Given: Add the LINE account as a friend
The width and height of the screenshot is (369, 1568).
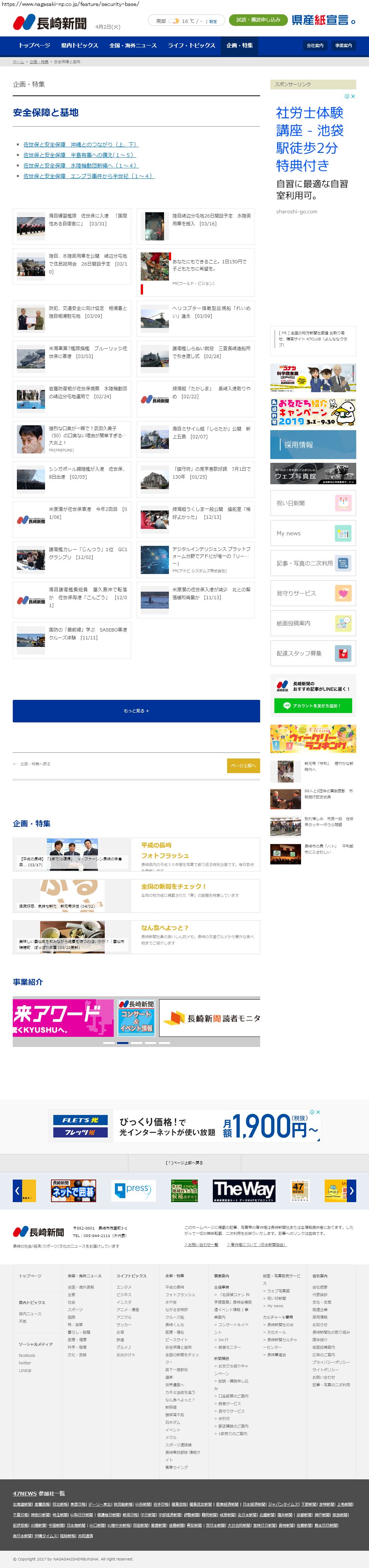Looking at the screenshot, I should (x=313, y=705).
